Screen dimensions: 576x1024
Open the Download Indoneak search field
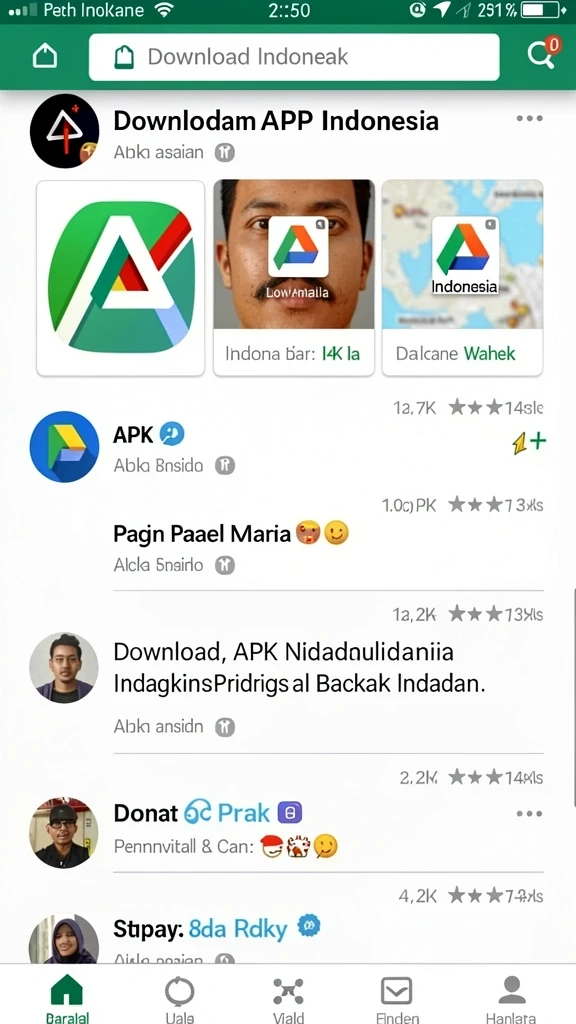pyautogui.click(x=294, y=57)
